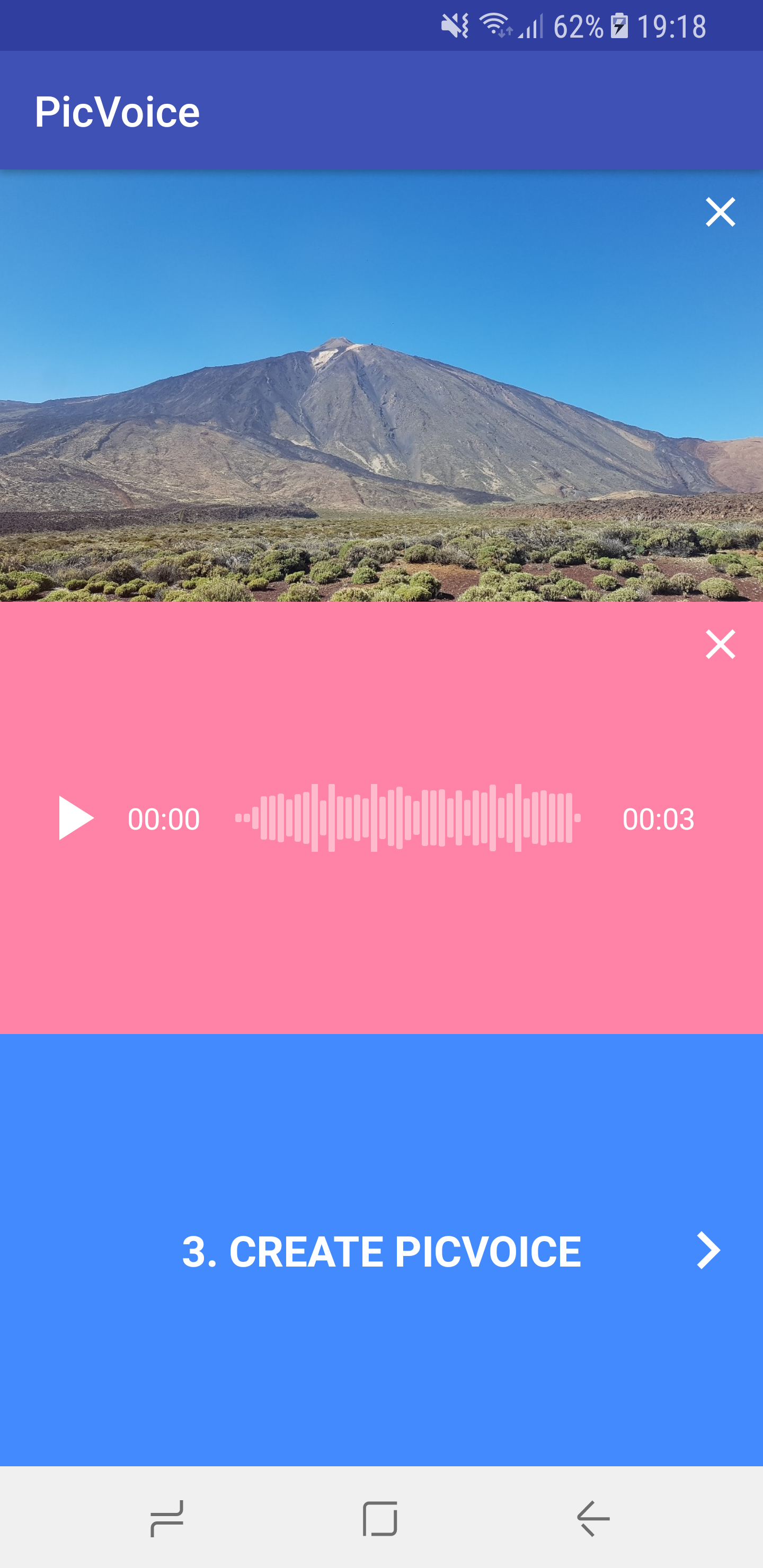Tap the X to discard the voice recording
This screenshot has height=1568, width=763.
point(721,645)
